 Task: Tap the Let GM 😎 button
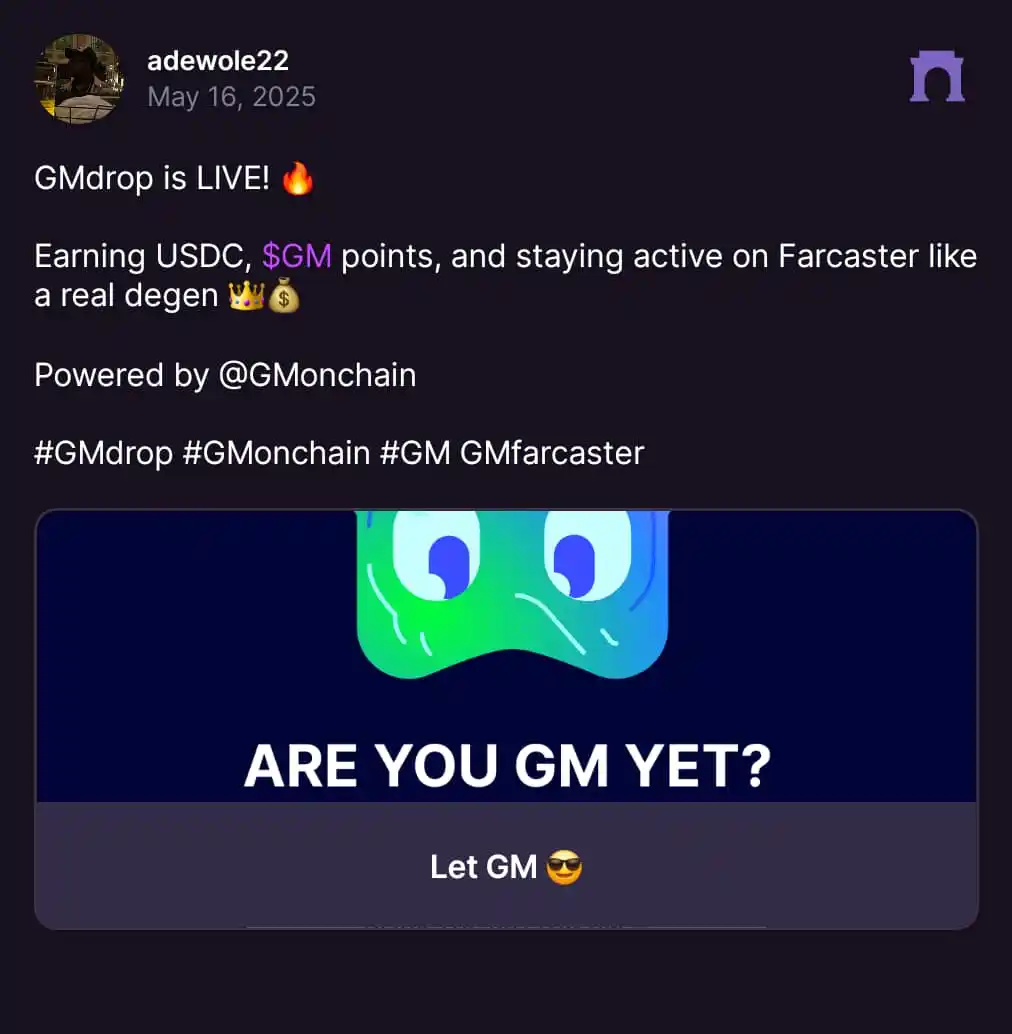click(506, 866)
